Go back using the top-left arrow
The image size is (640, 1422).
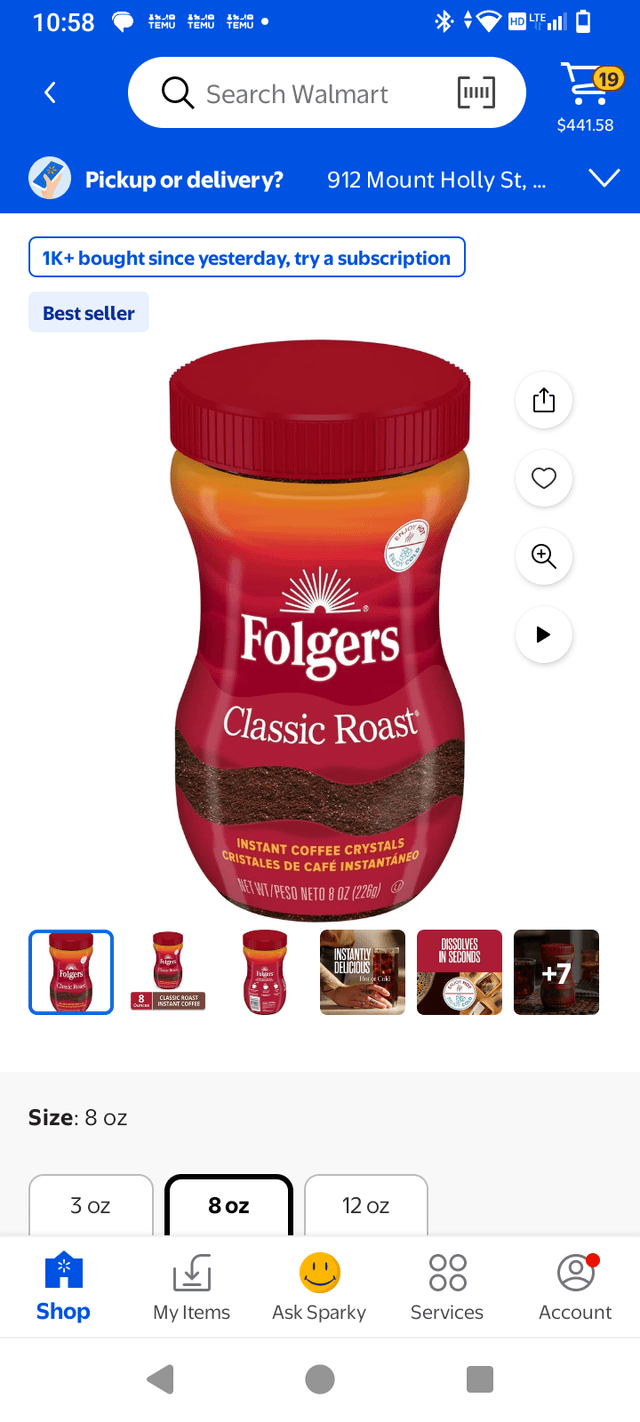point(50,93)
